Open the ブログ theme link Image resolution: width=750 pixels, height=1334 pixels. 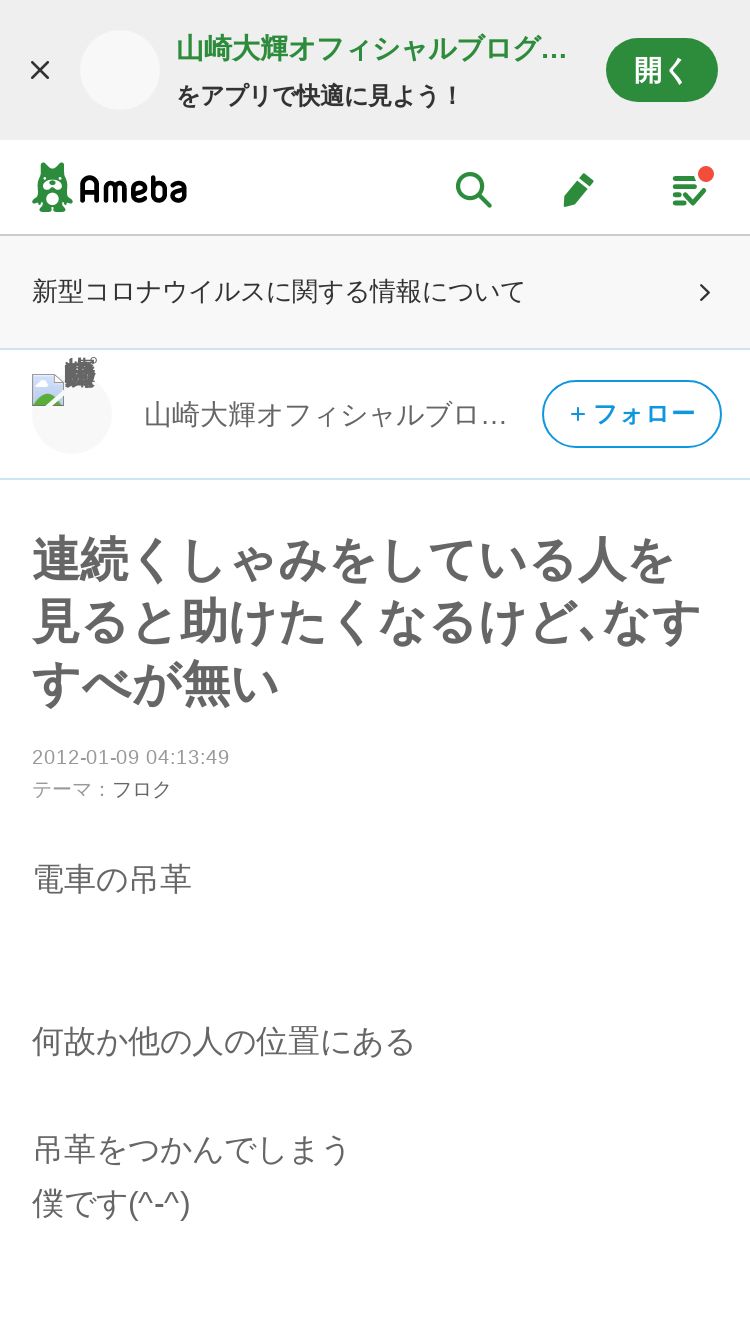pos(141,789)
